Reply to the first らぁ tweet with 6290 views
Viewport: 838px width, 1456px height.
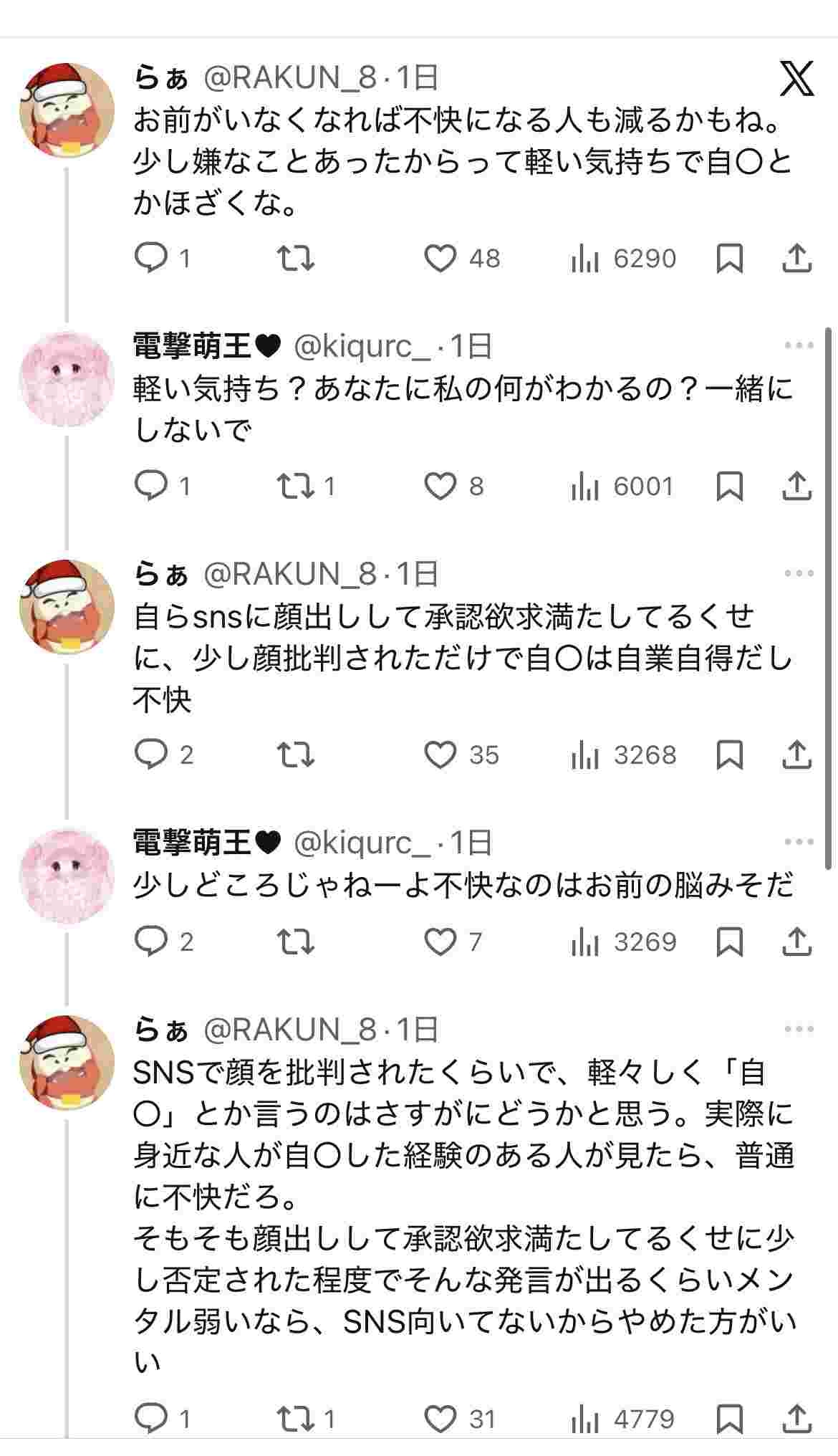[151, 259]
